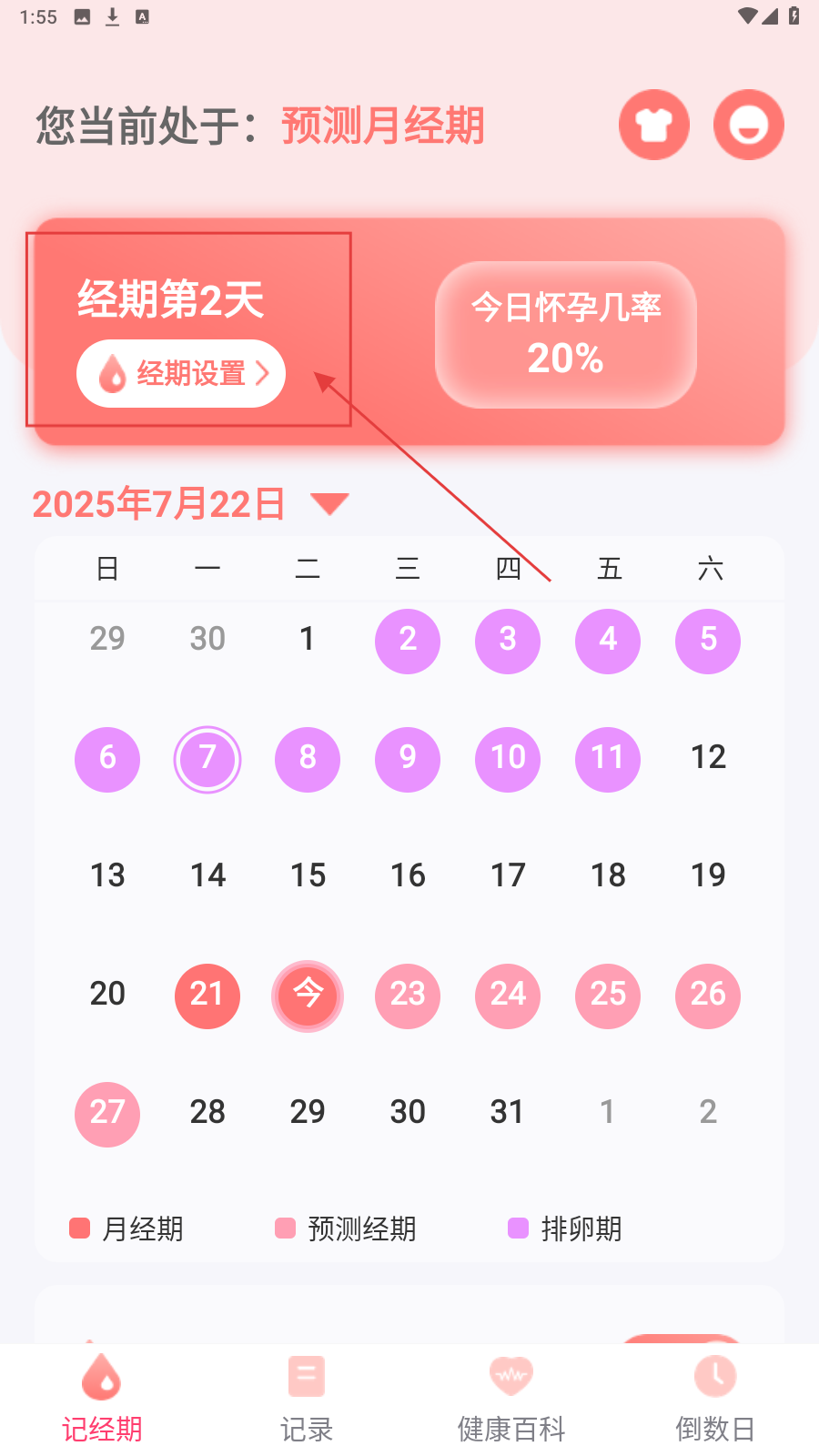Select July 7 on the calendar
Viewport: 819px width, 1456px height.
pyautogui.click(x=207, y=759)
